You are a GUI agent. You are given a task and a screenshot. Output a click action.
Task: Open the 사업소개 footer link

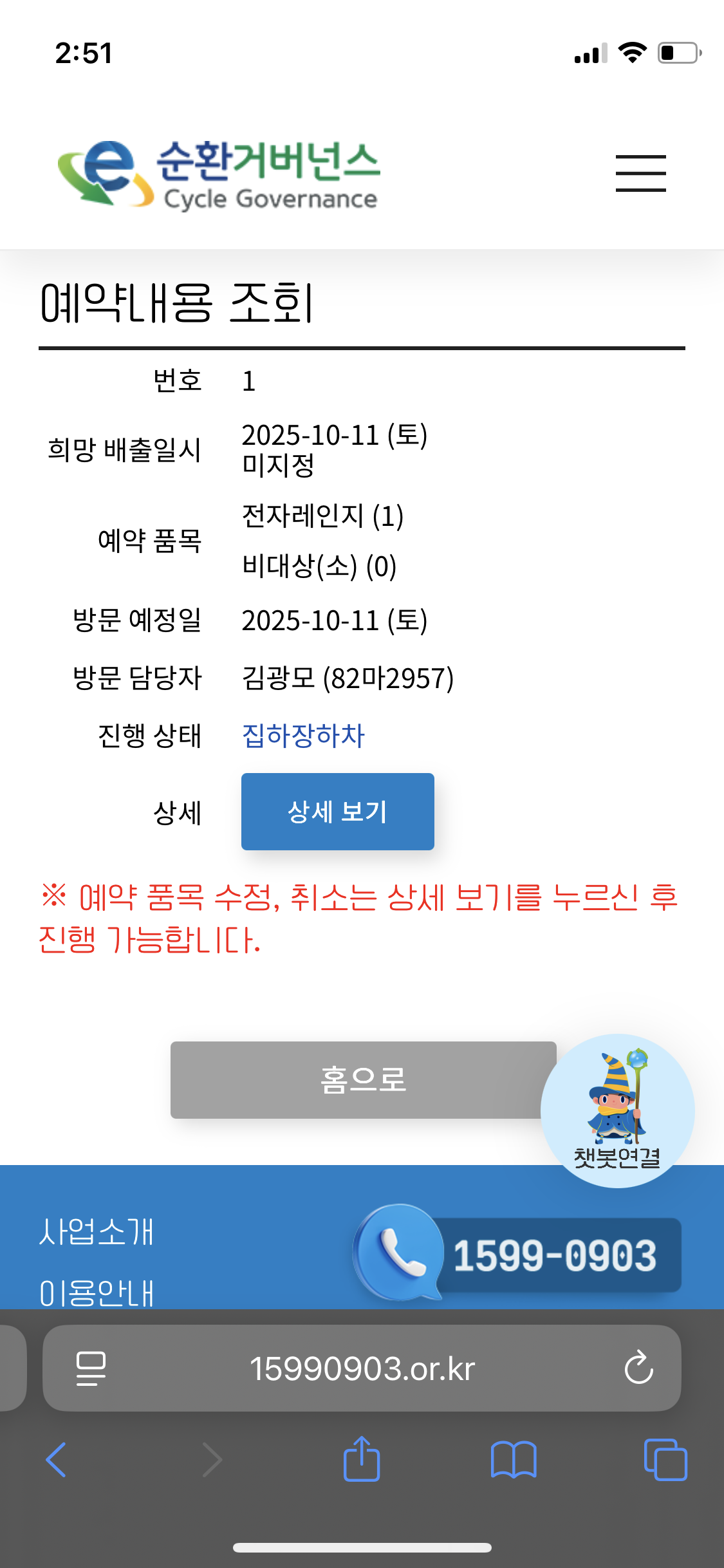click(97, 1232)
